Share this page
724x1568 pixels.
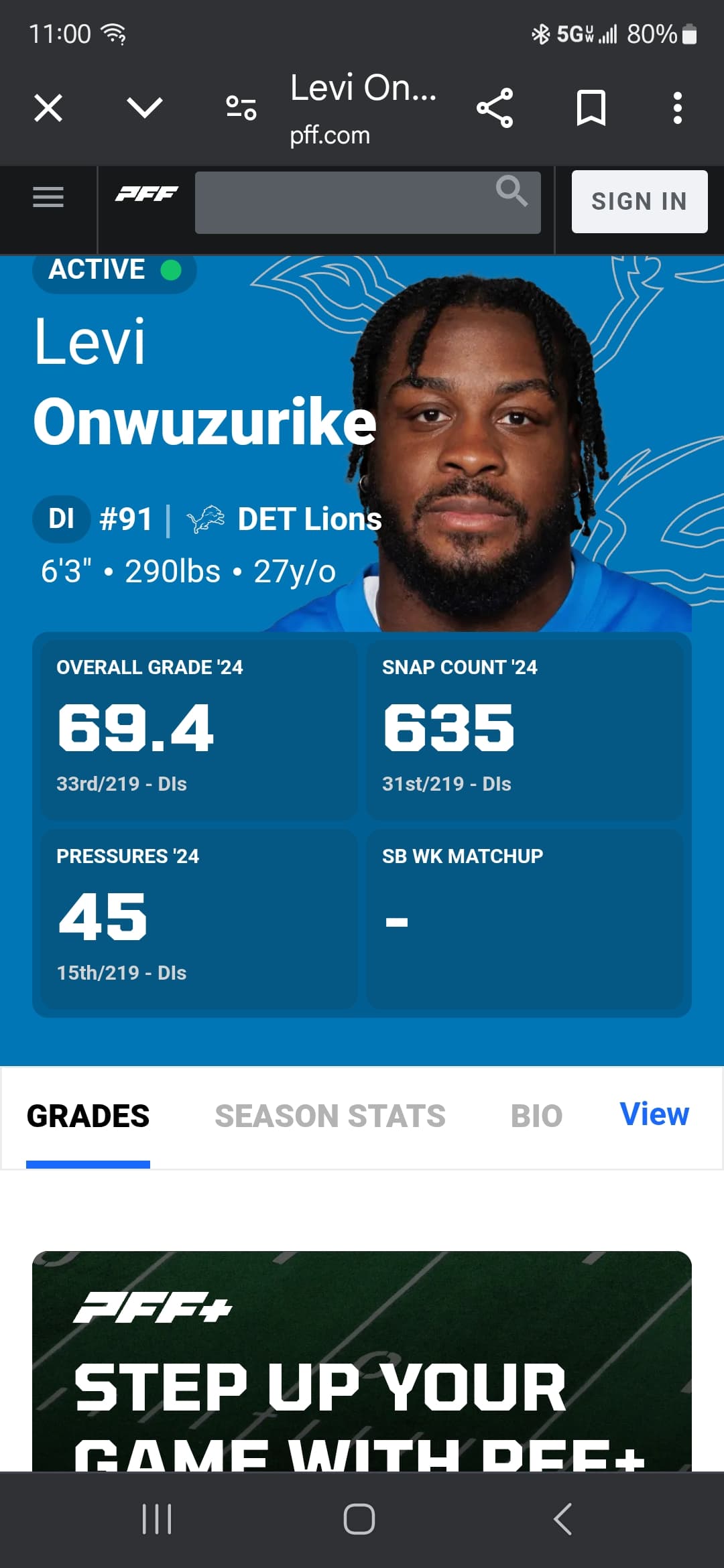495,108
